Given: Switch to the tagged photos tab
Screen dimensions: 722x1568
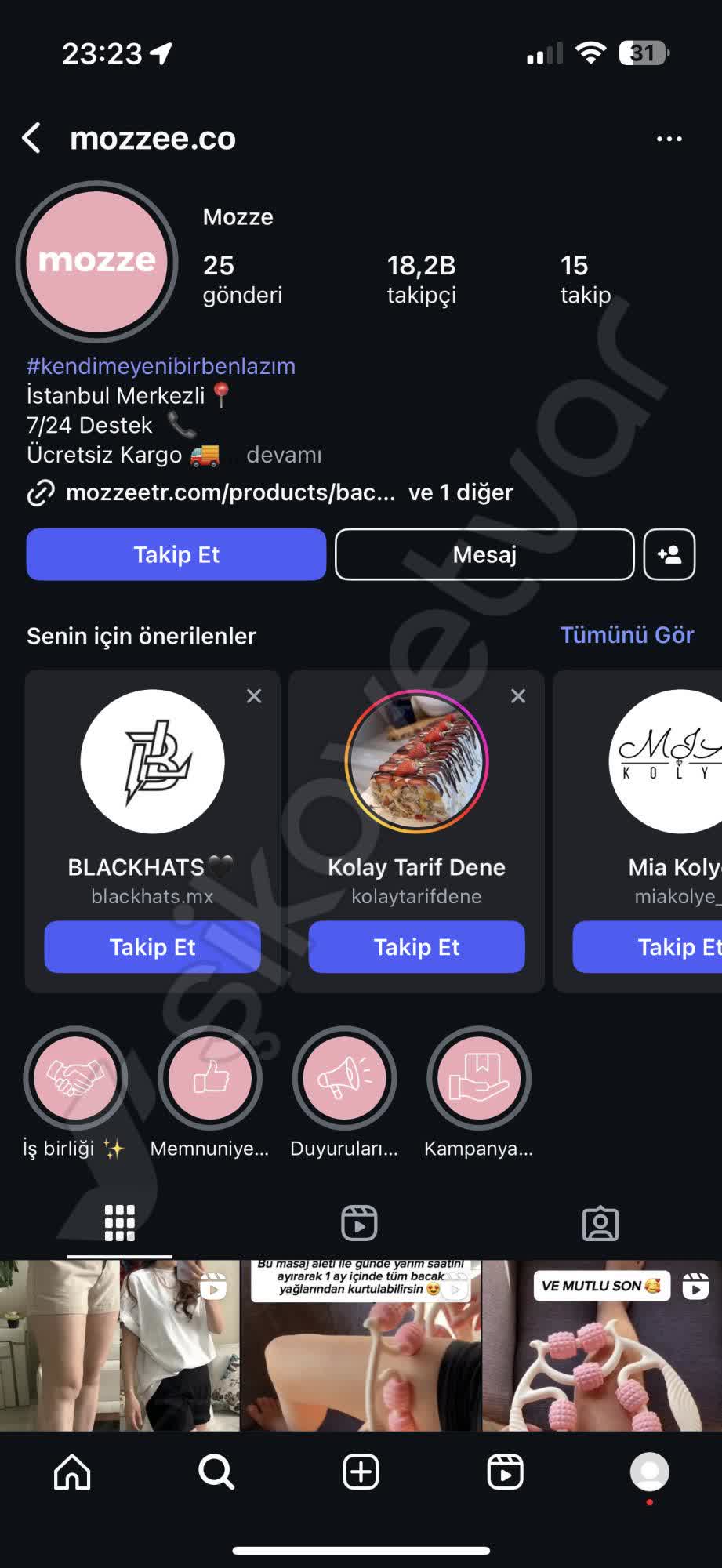Looking at the screenshot, I should coord(600,1223).
